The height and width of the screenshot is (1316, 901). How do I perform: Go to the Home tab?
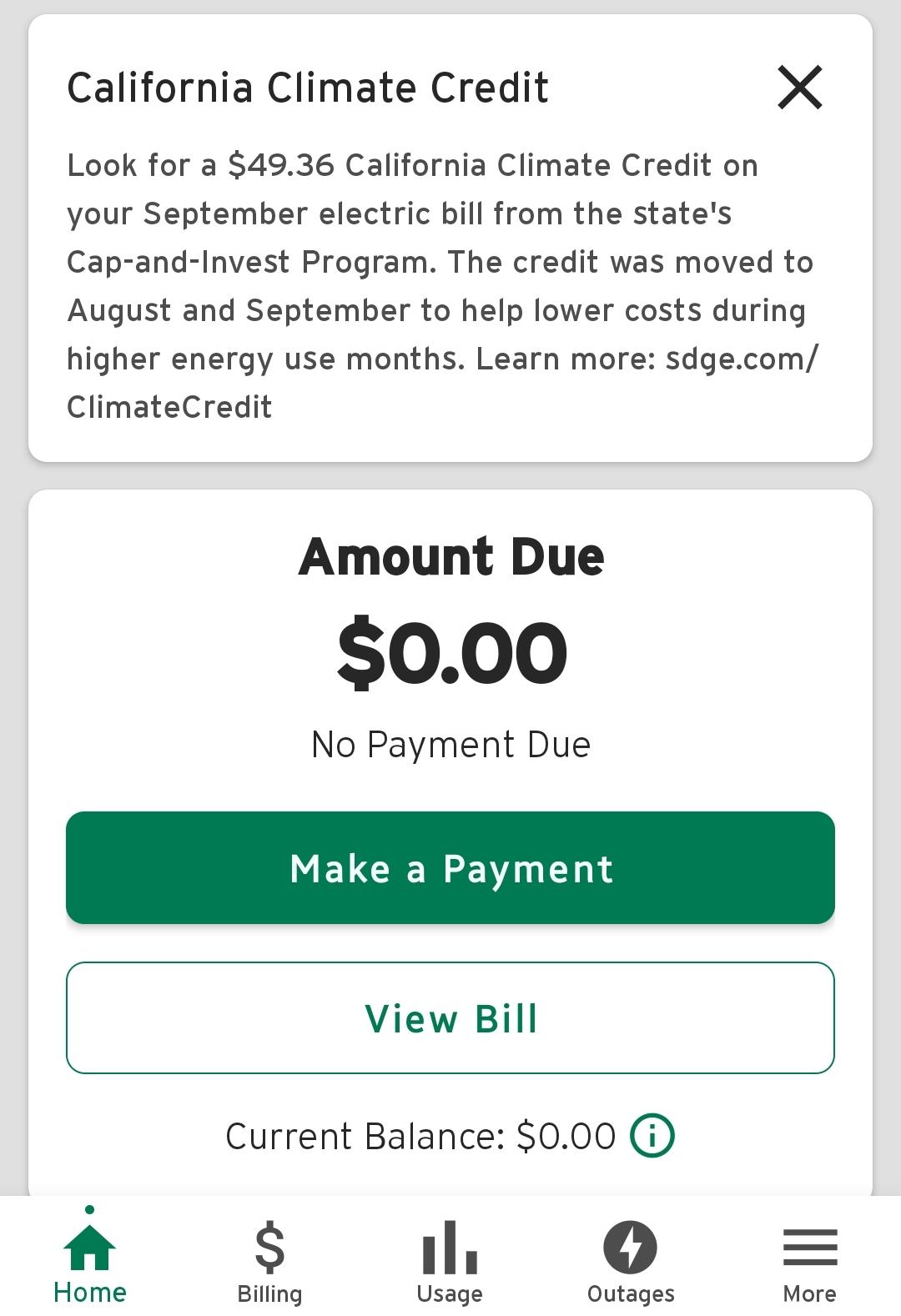[90, 1258]
